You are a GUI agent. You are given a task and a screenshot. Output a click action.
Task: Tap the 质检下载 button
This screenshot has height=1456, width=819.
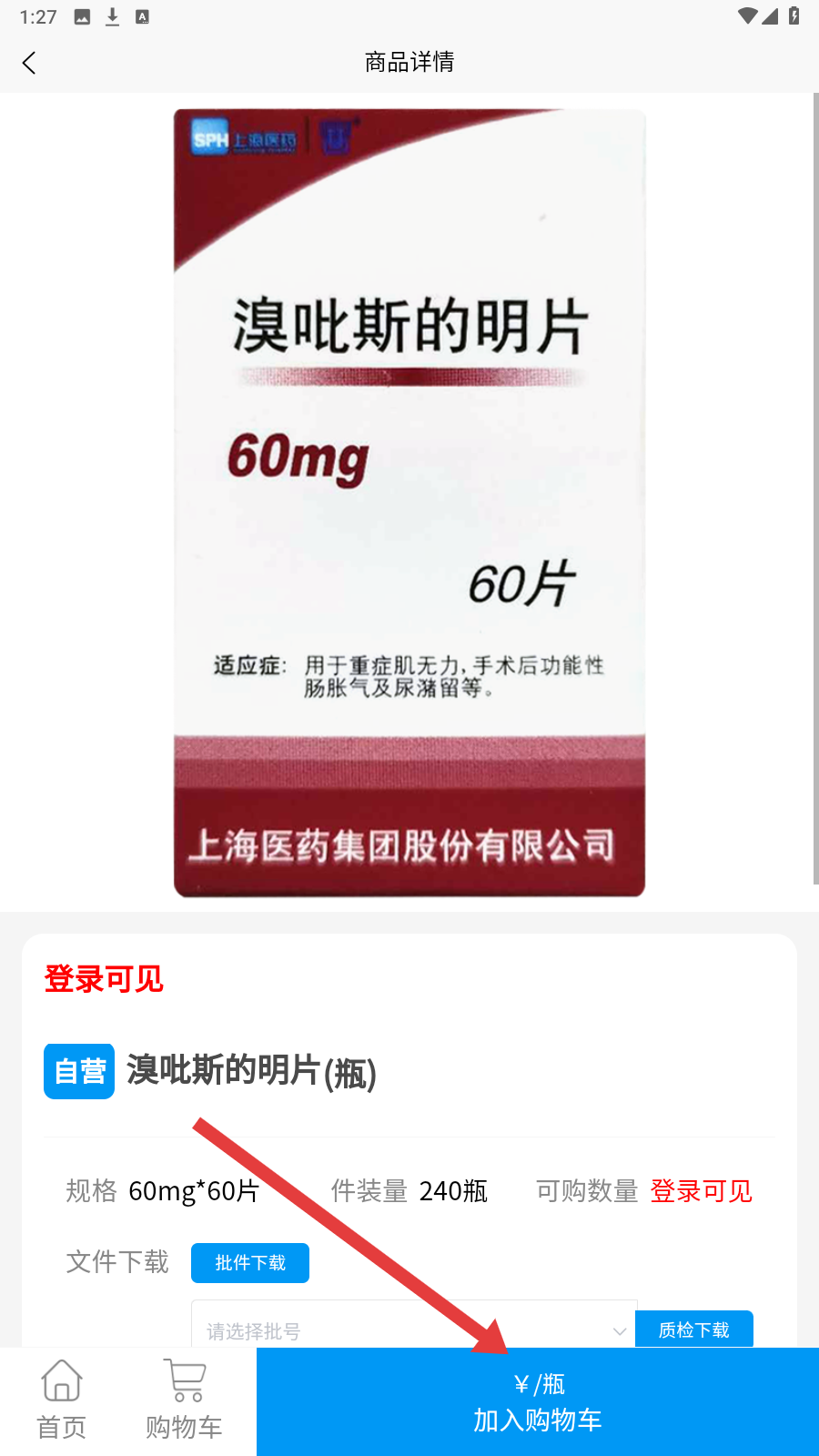click(x=693, y=1330)
